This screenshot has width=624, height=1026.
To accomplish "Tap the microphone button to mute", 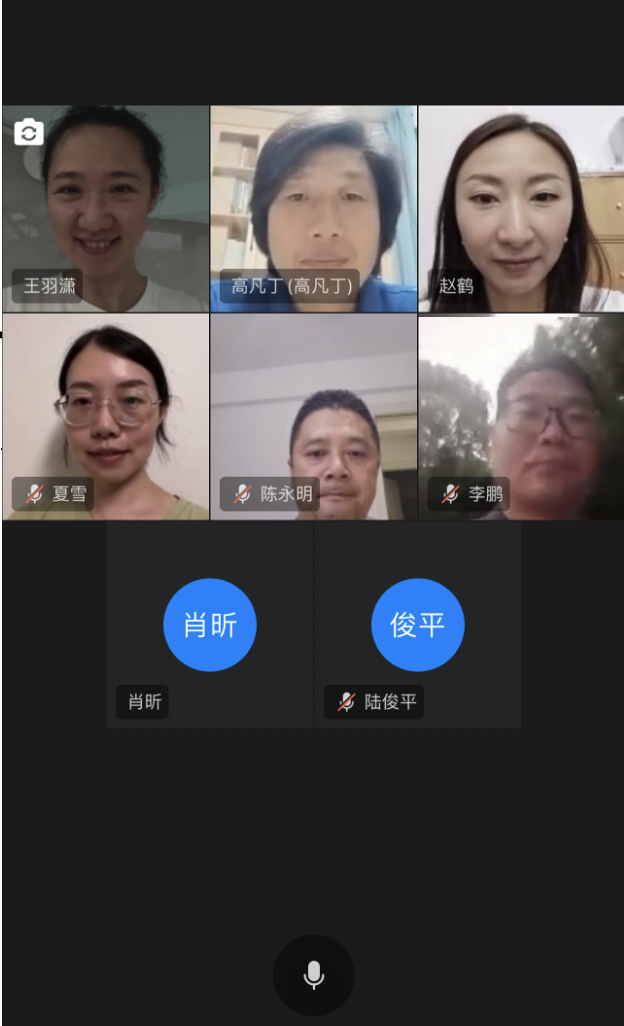I will coord(313,975).
